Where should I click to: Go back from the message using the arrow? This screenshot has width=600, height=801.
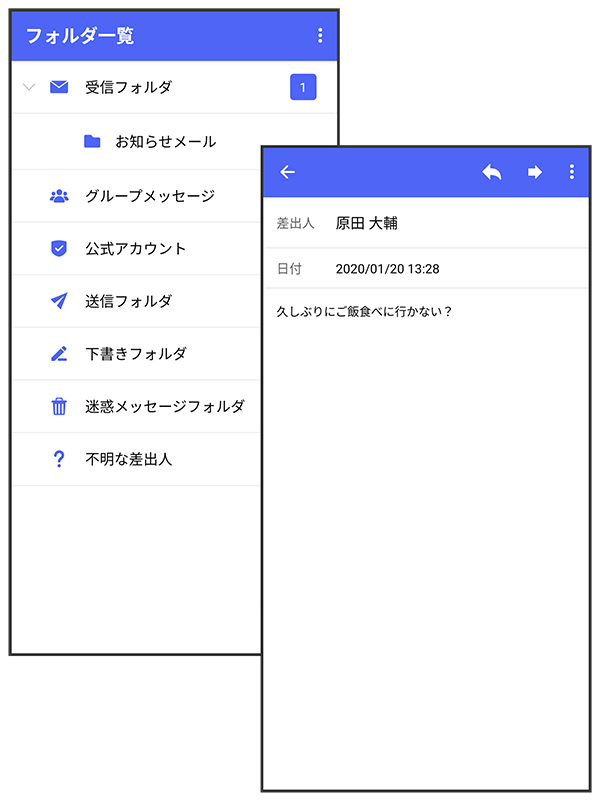288,172
